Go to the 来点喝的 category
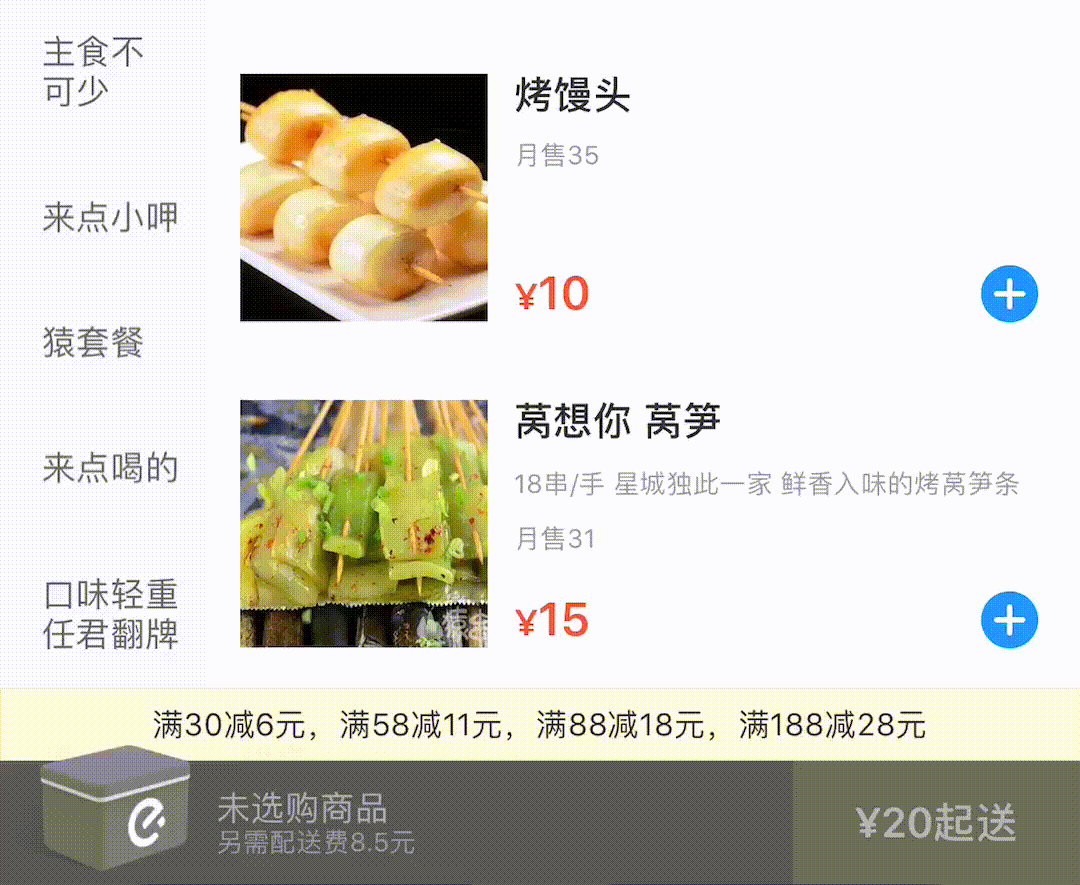The width and height of the screenshot is (1080, 885). (110, 467)
